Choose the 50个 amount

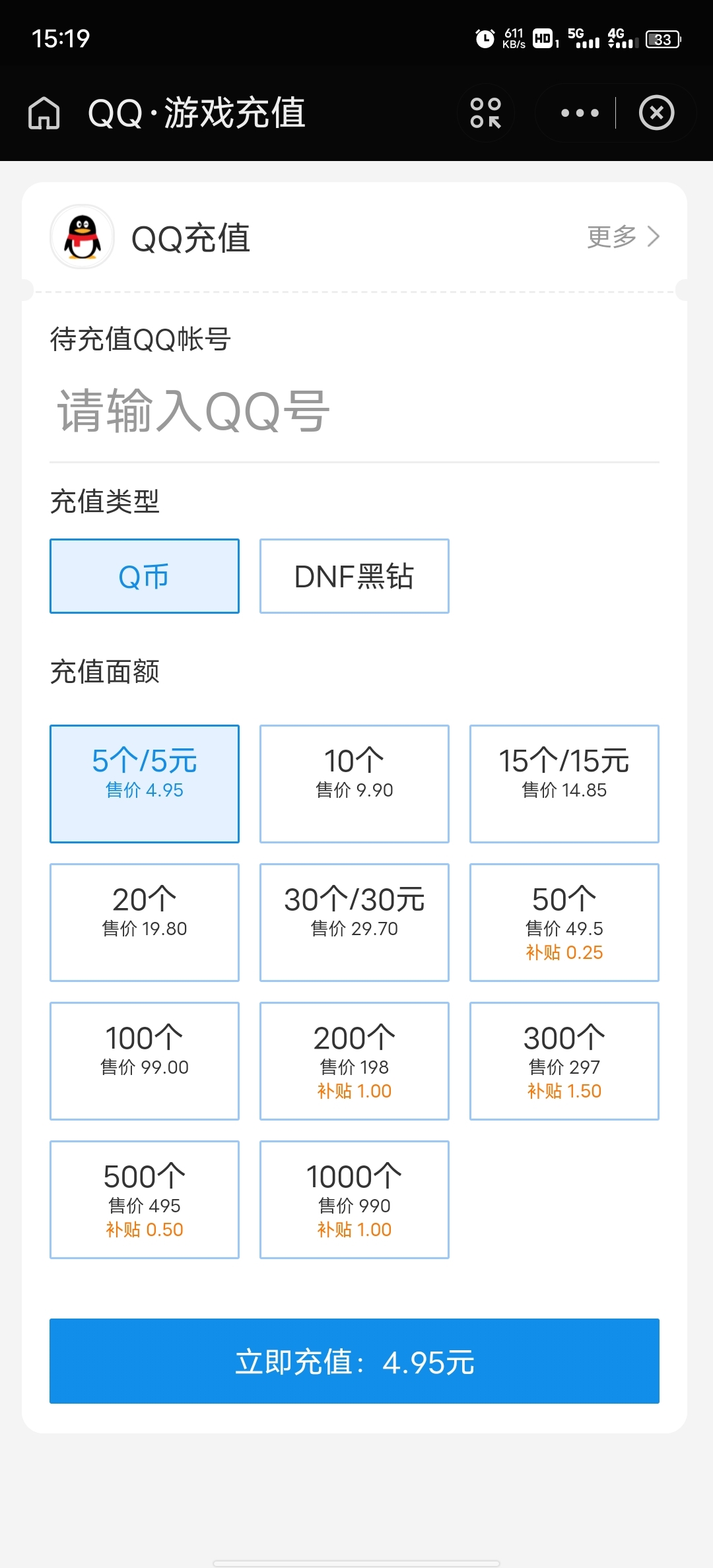click(x=564, y=923)
